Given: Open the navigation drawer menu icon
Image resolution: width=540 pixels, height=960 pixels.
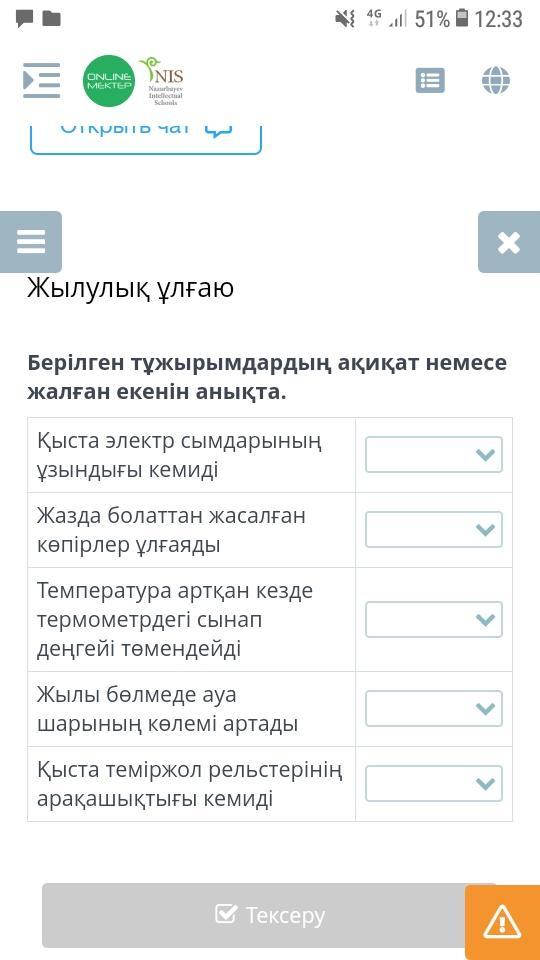Looking at the screenshot, I should pos(42,80).
